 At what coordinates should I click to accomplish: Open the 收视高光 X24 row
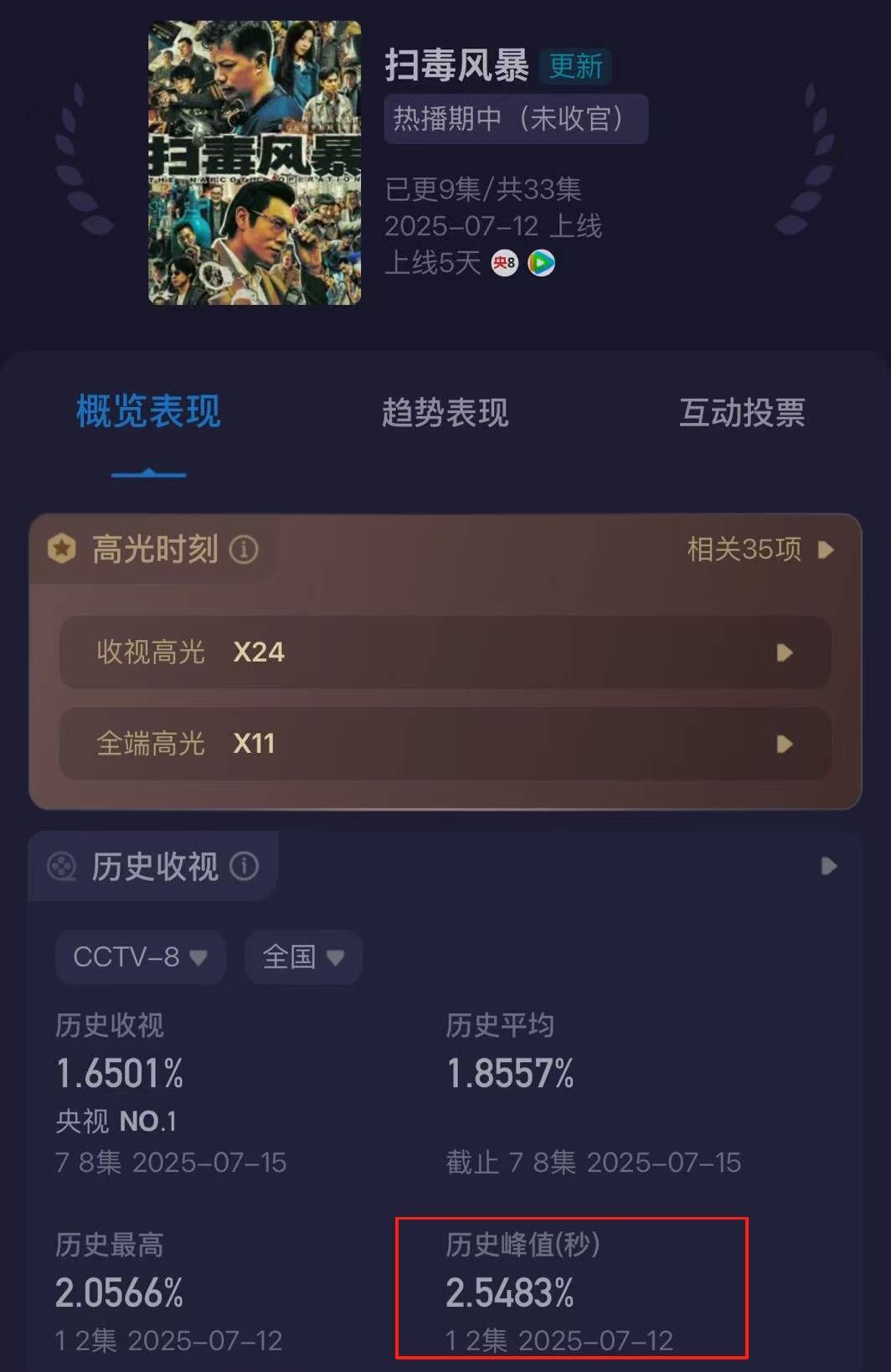(445, 652)
